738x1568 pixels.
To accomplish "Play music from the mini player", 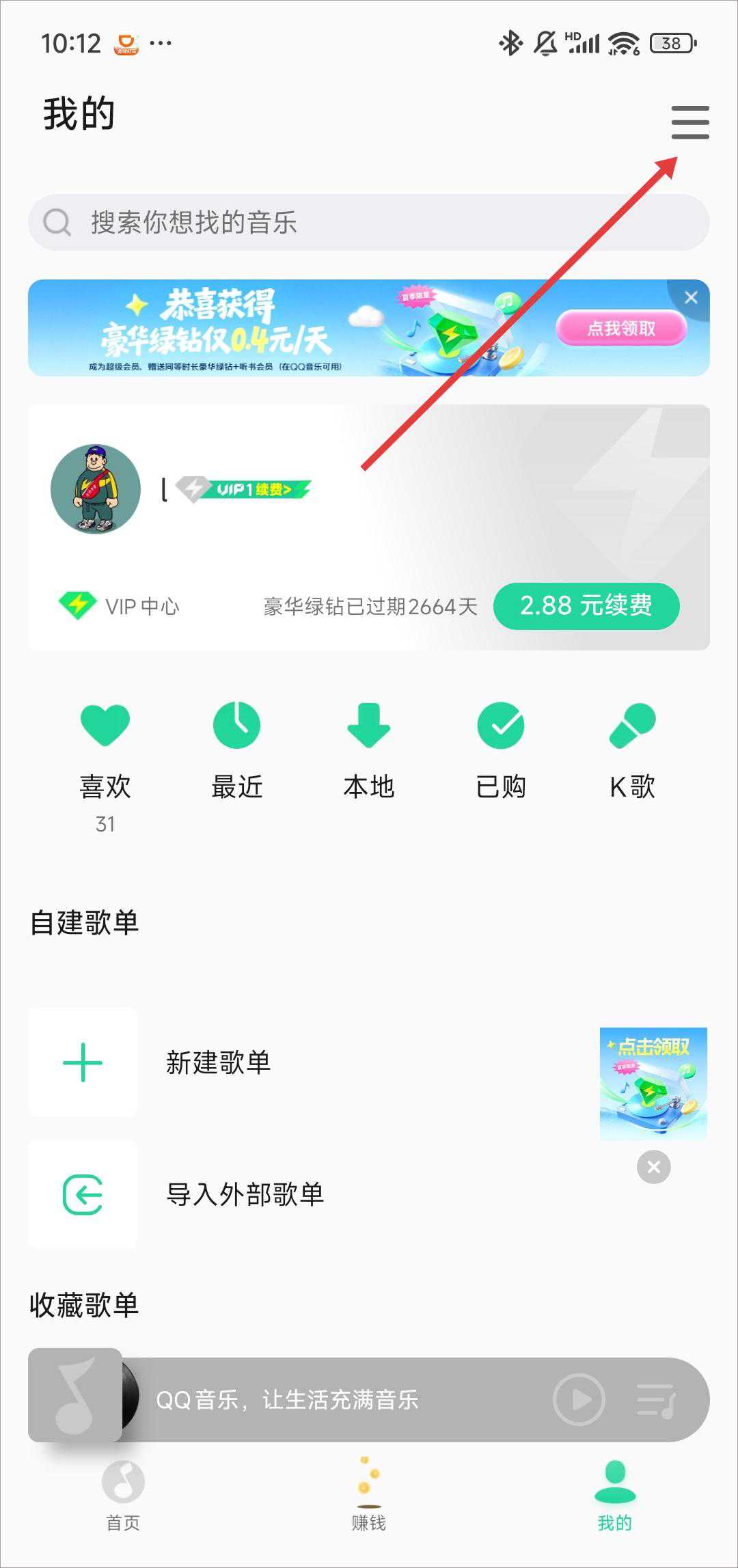I will [x=579, y=1399].
